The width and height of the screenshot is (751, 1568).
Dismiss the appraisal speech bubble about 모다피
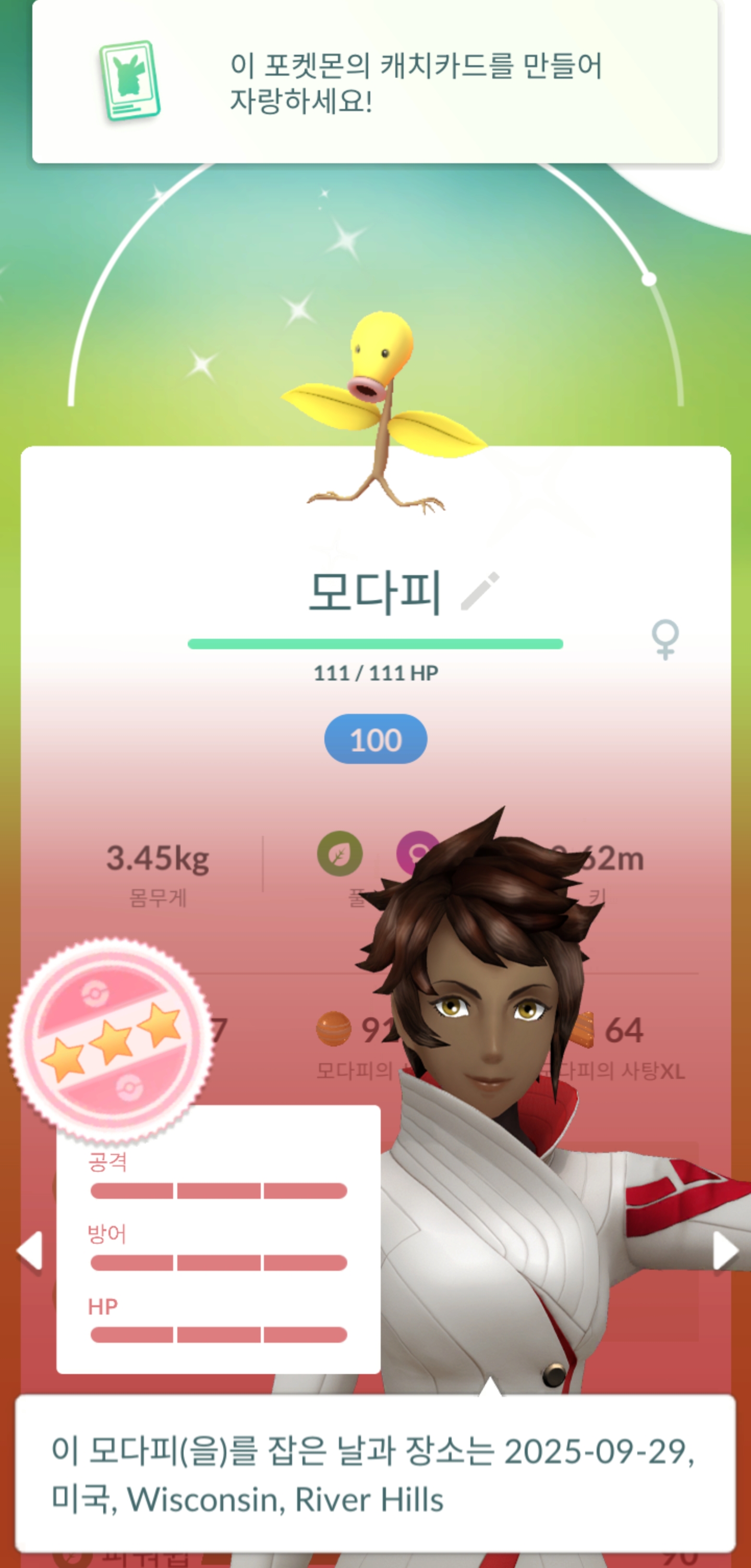375,1473
